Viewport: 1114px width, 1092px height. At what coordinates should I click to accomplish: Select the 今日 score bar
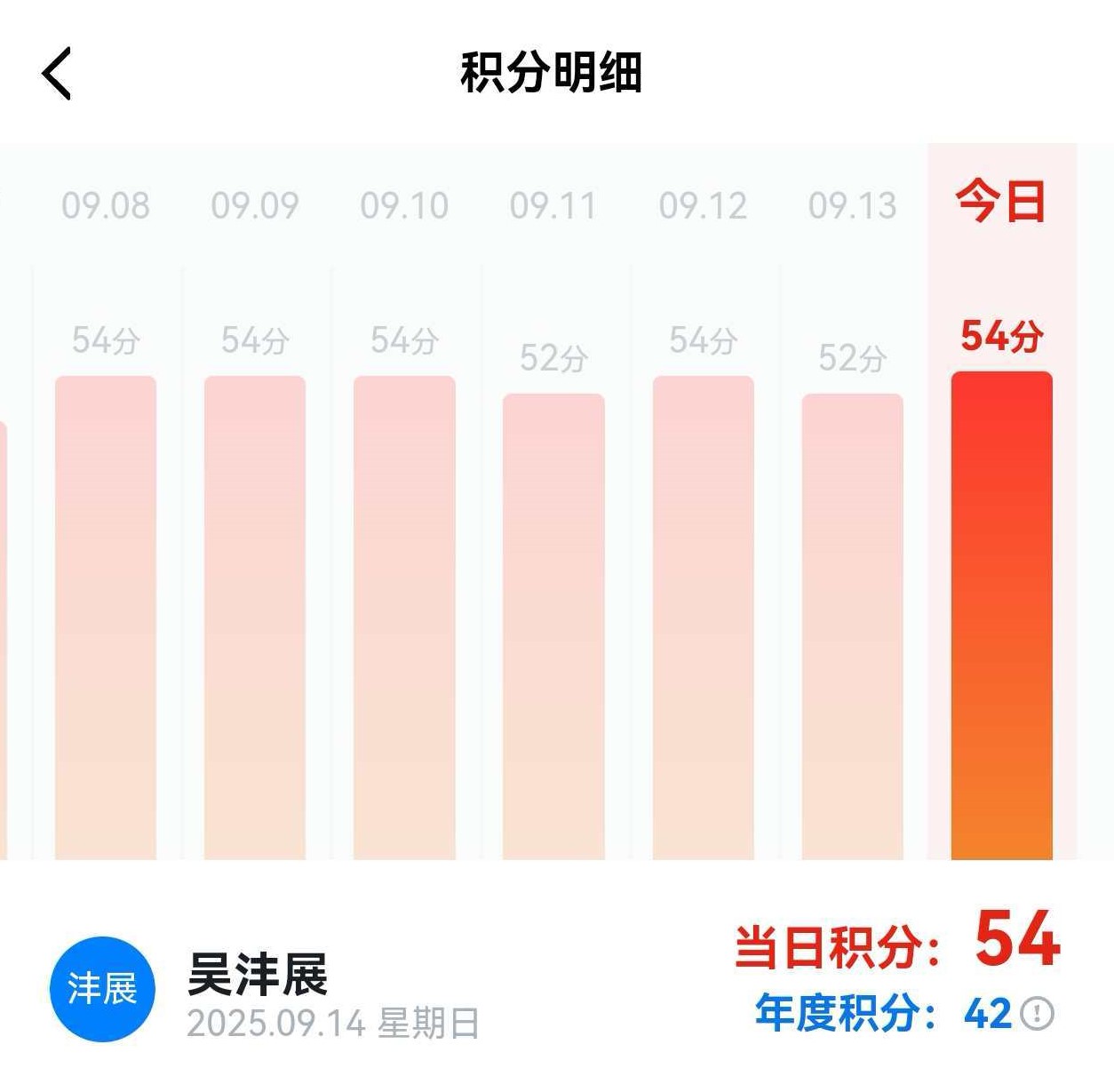1001,615
